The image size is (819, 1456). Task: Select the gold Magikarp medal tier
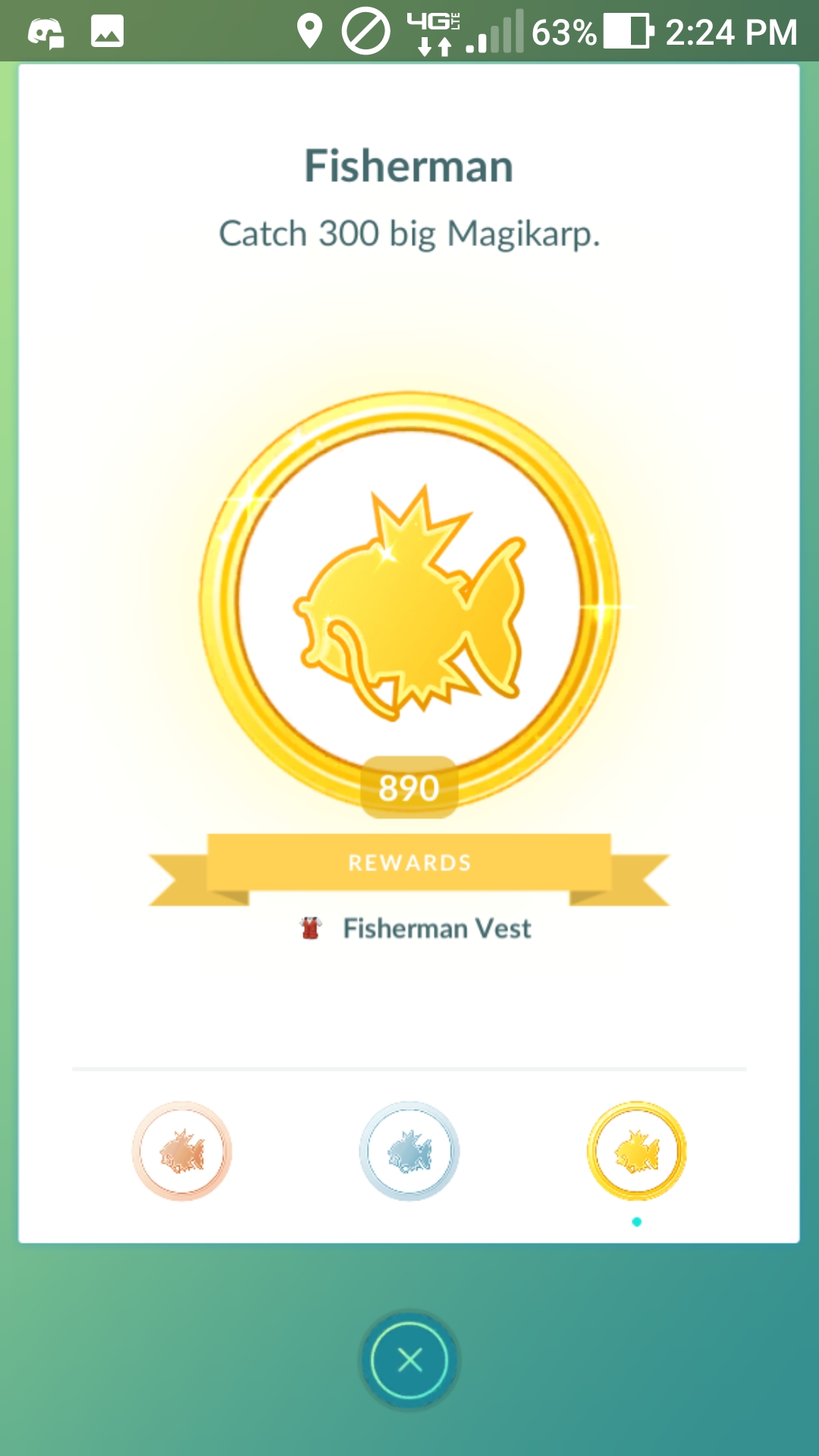coord(637,1151)
